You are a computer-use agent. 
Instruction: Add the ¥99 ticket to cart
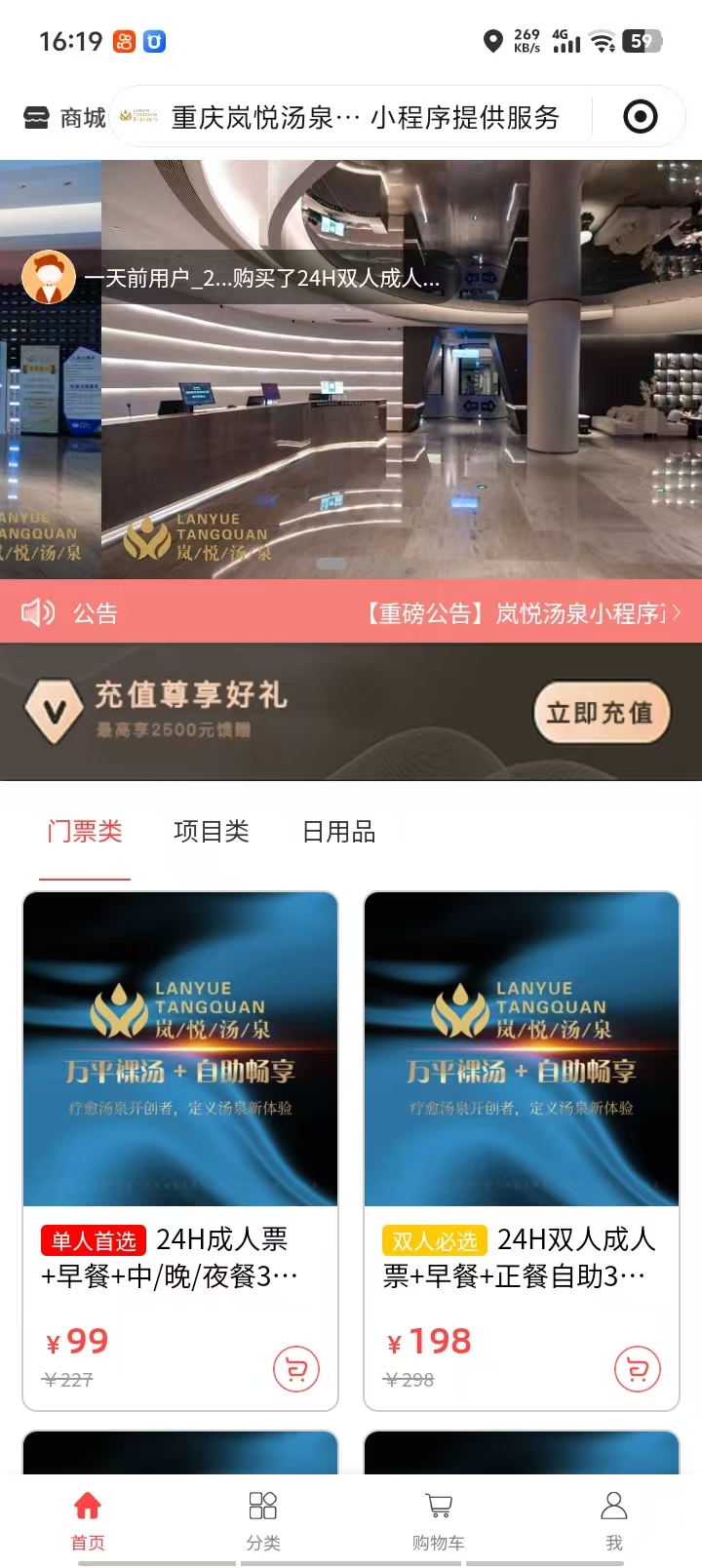(296, 1369)
